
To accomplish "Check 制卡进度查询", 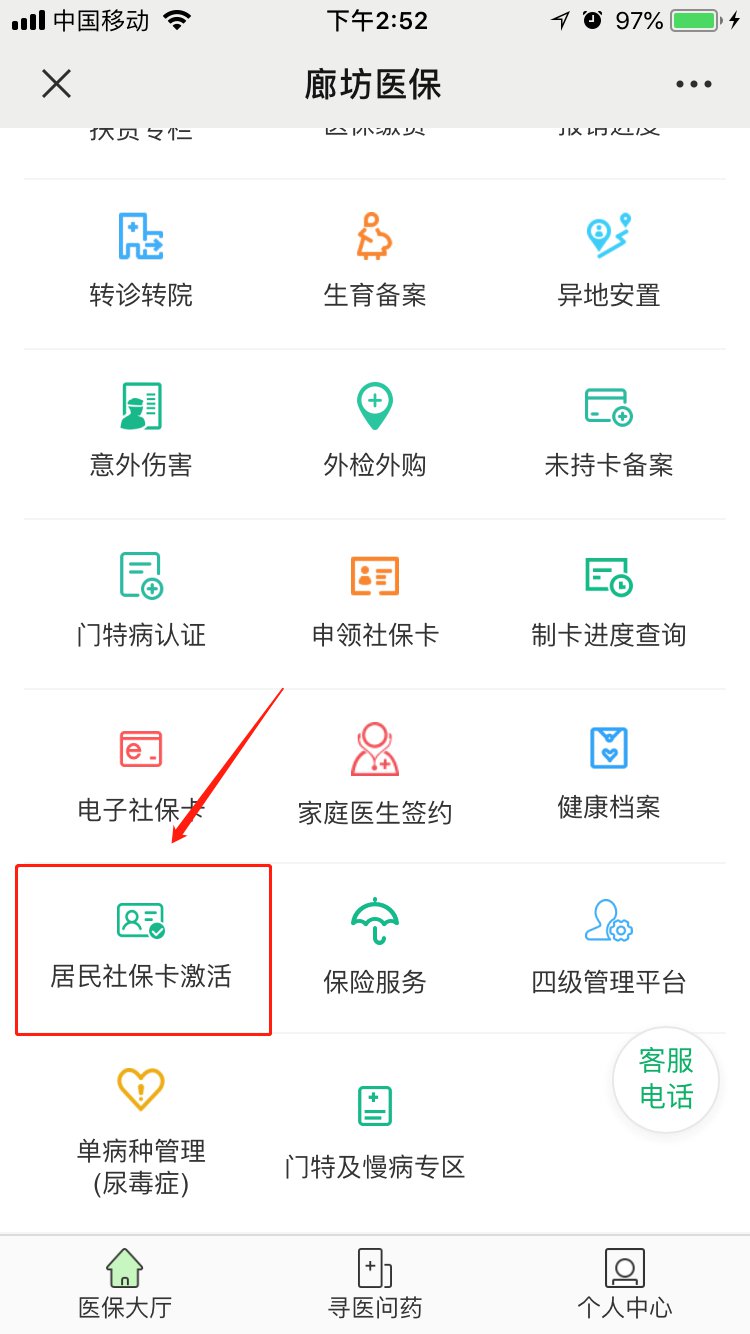I will click(x=608, y=599).
